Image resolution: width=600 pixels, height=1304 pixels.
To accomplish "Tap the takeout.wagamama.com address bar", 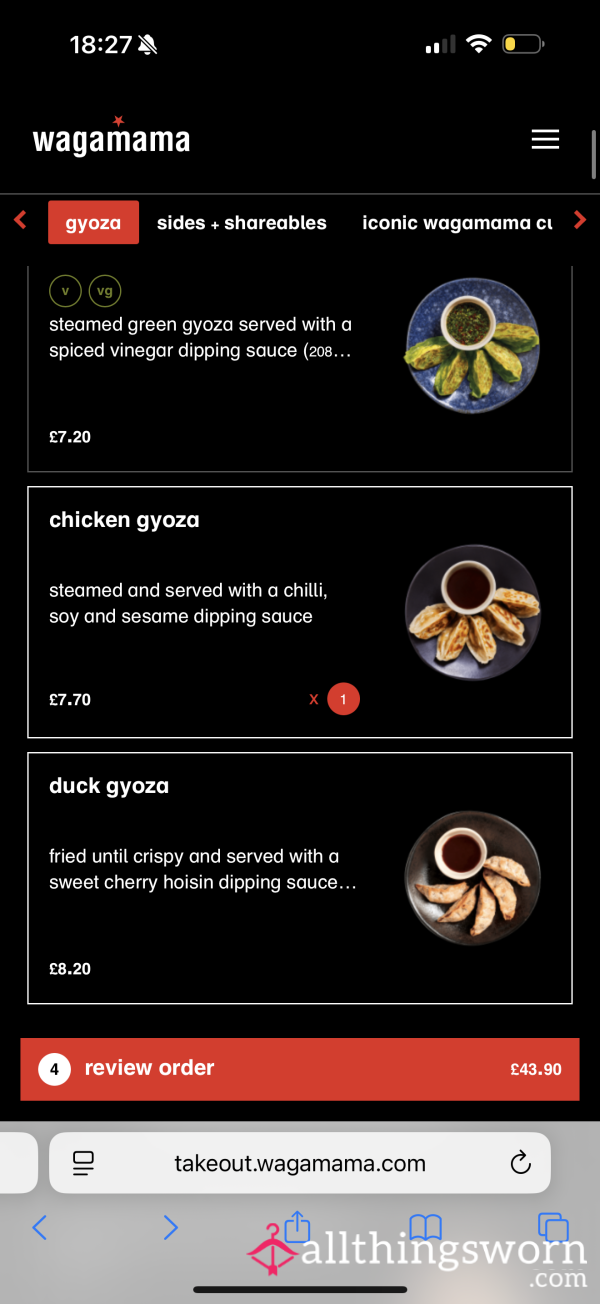I will [300, 1163].
